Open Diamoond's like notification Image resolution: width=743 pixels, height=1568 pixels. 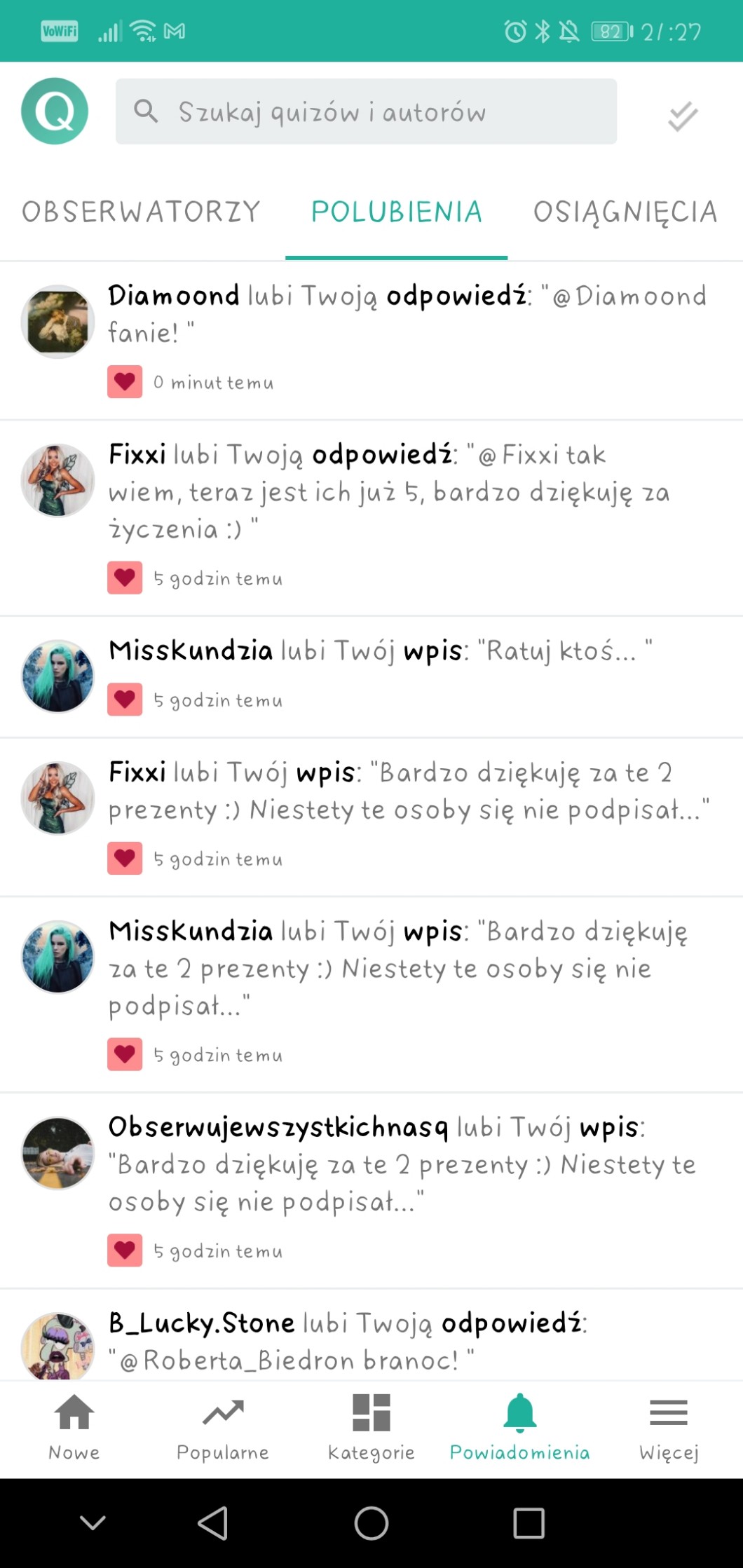407,314
